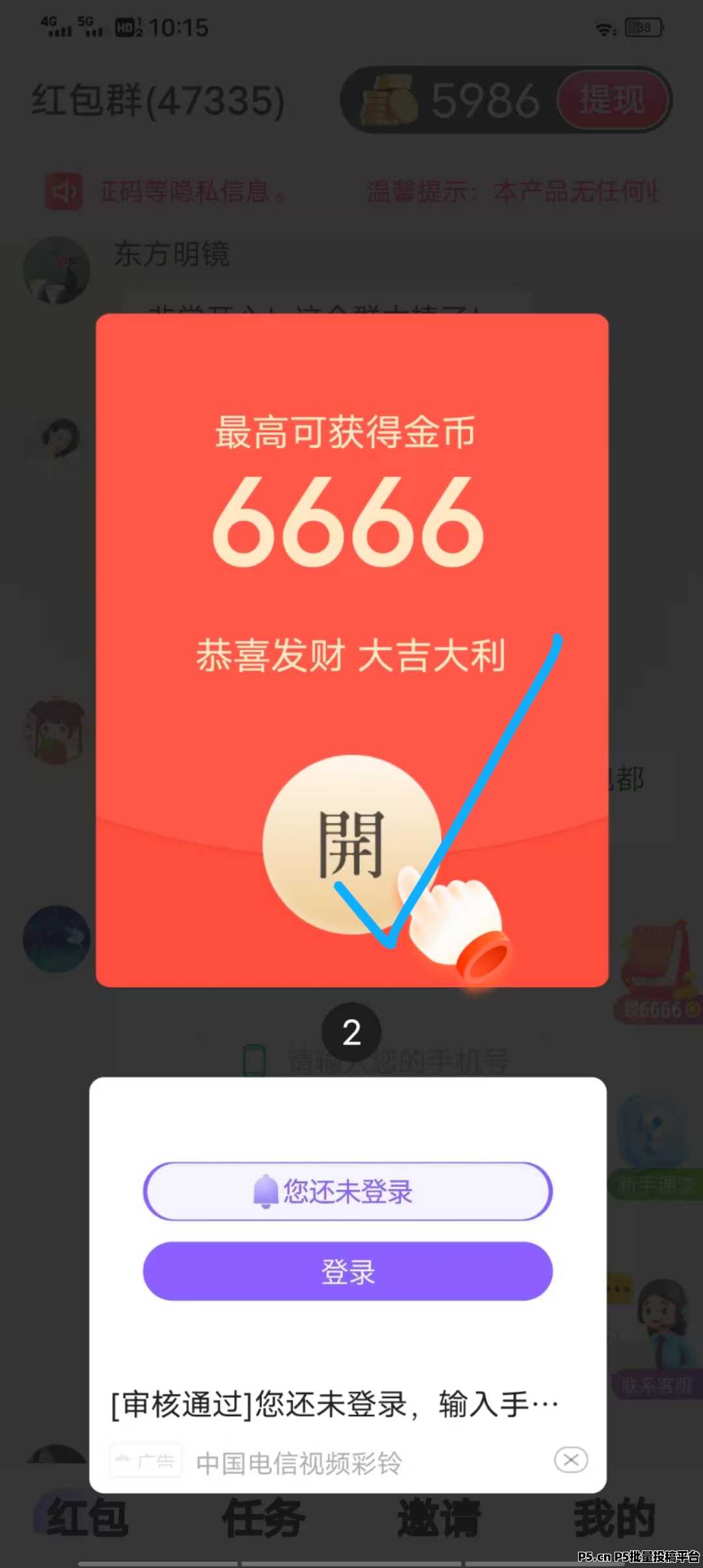
Task: Tap the 開 button to open red envelope
Action: (x=351, y=845)
